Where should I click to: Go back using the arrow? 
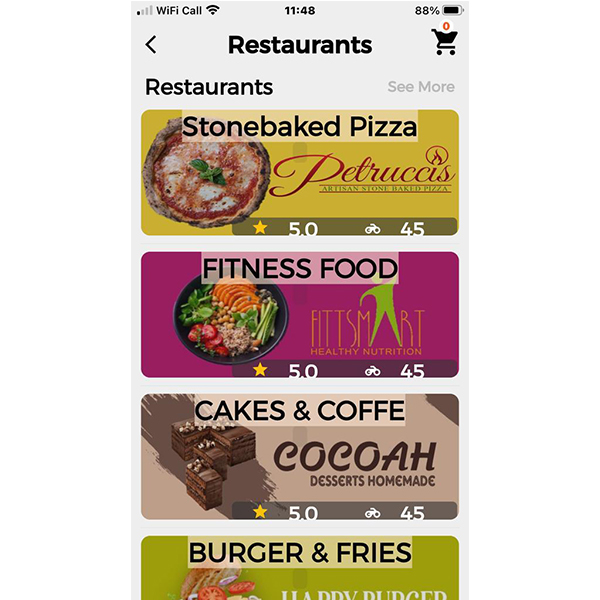[x=151, y=45]
